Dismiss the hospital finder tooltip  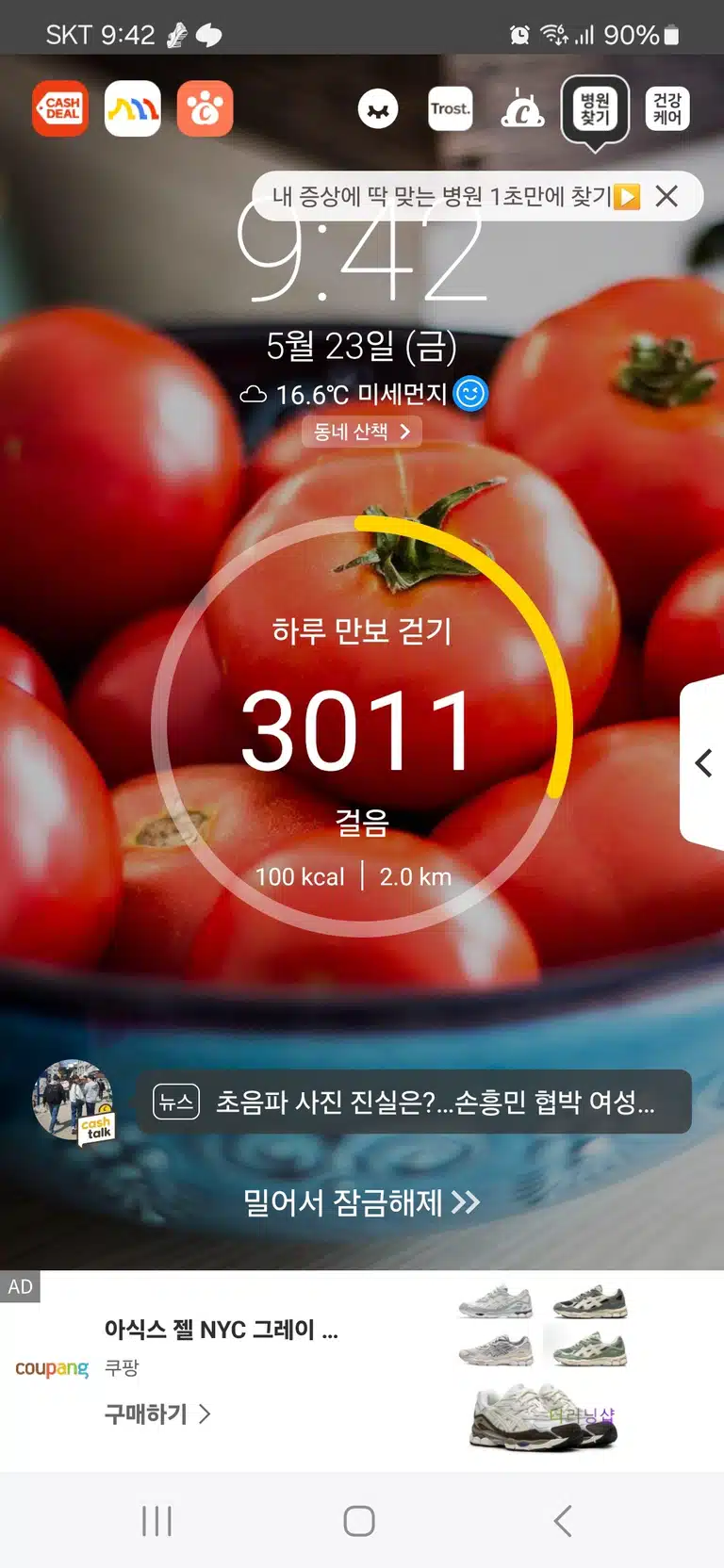point(666,196)
